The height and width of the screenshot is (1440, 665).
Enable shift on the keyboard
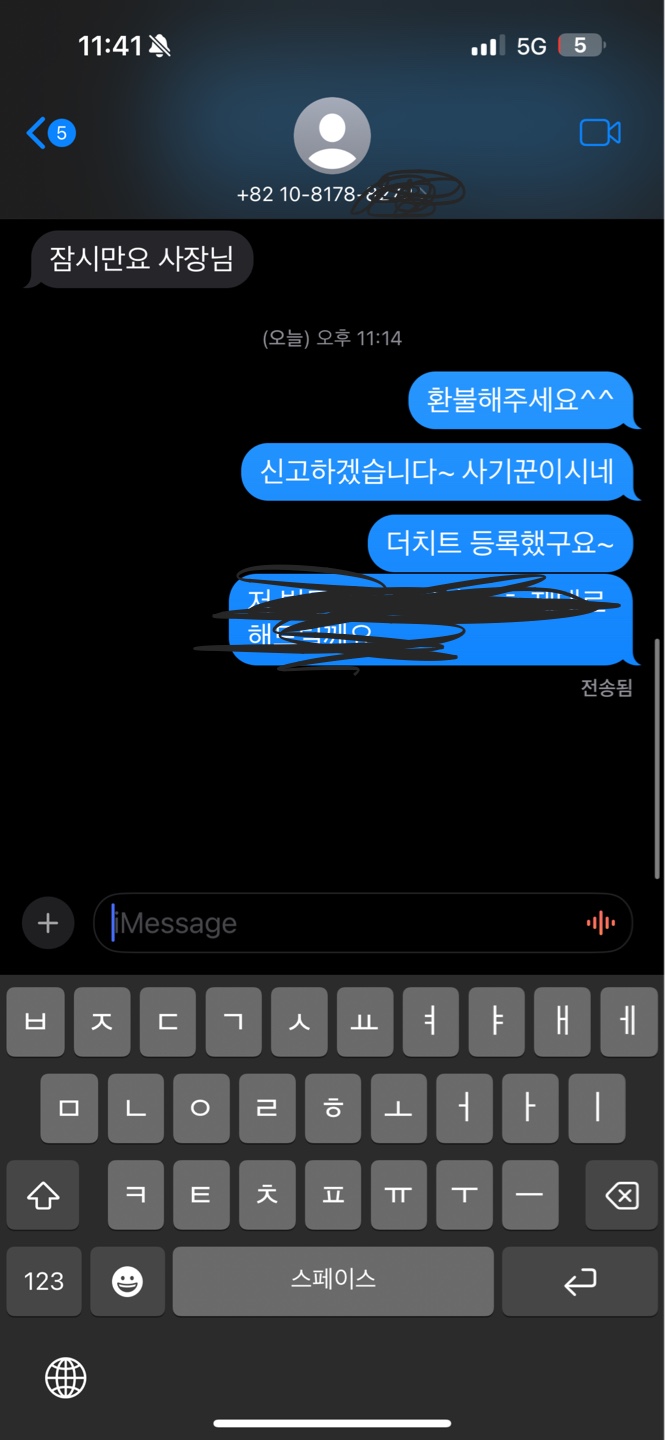click(x=43, y=1195)
